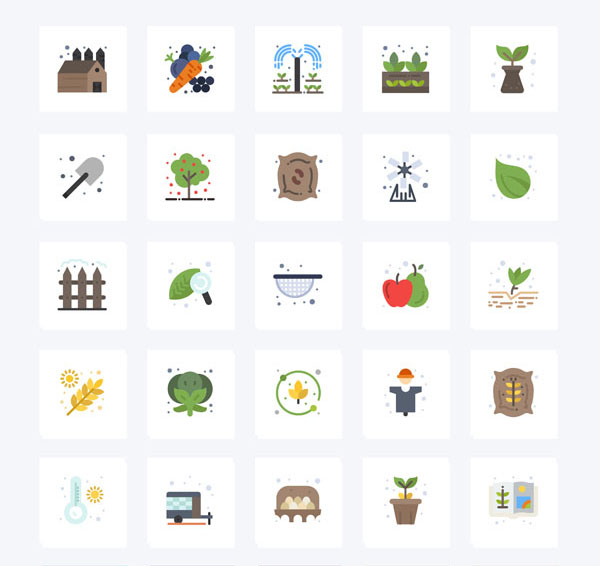The height and width of the screenshot is (566, 600).
Task: Open the potted plant icon
Action: click(x=406, y=500)
